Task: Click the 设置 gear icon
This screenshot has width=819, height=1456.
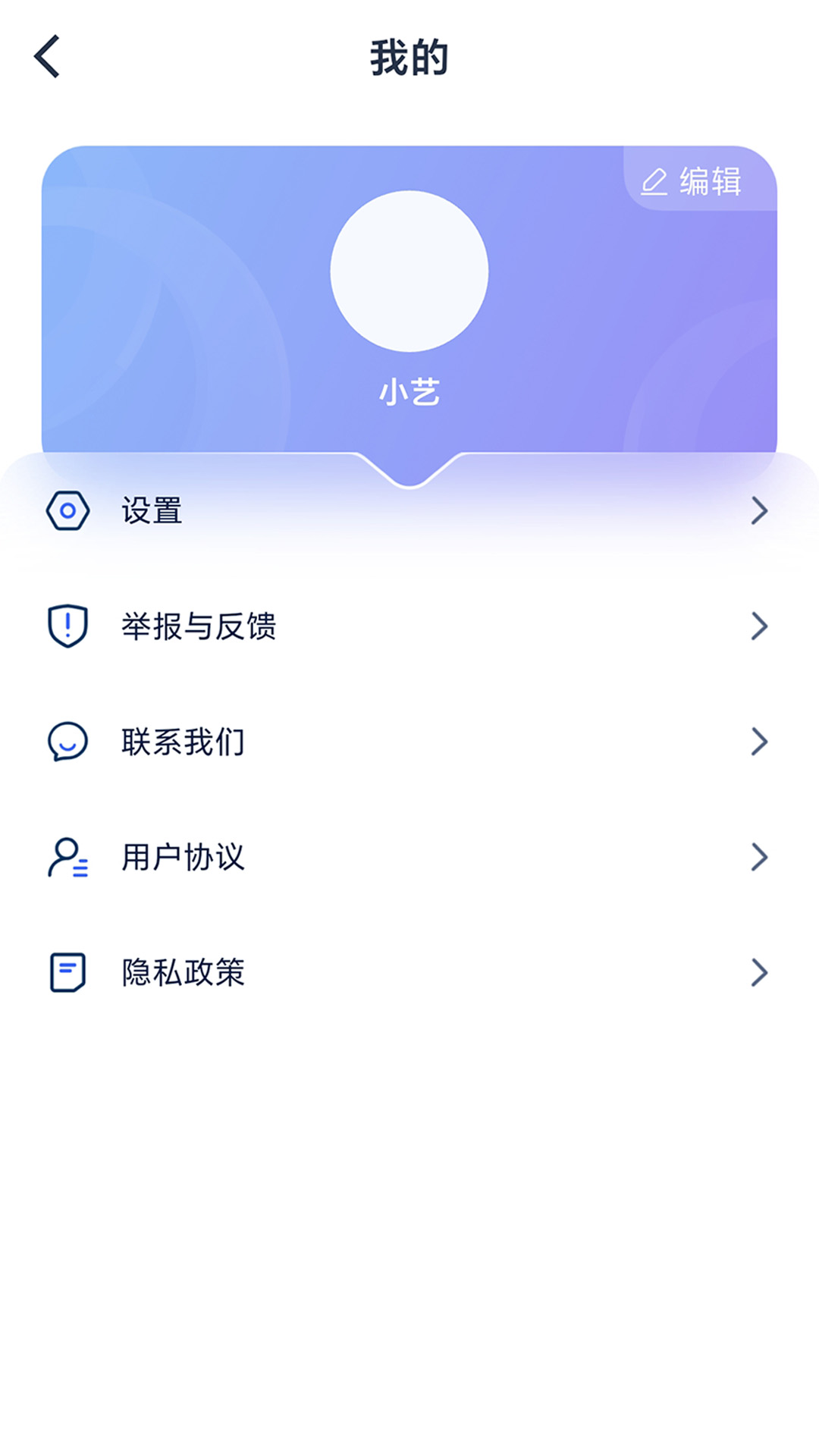Action: click(x=67, y=511)
